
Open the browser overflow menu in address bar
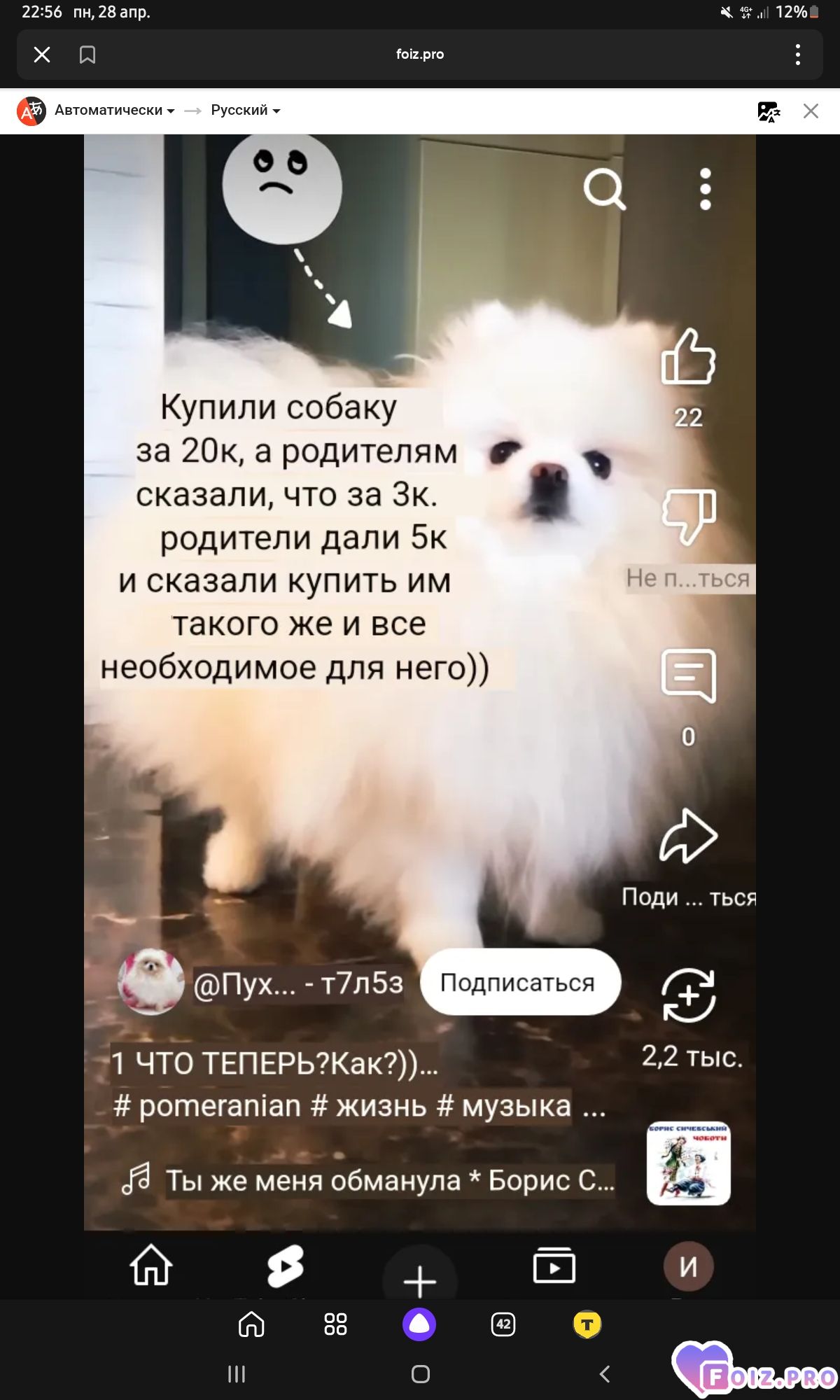pyautogui.click(x=797, y=55)
